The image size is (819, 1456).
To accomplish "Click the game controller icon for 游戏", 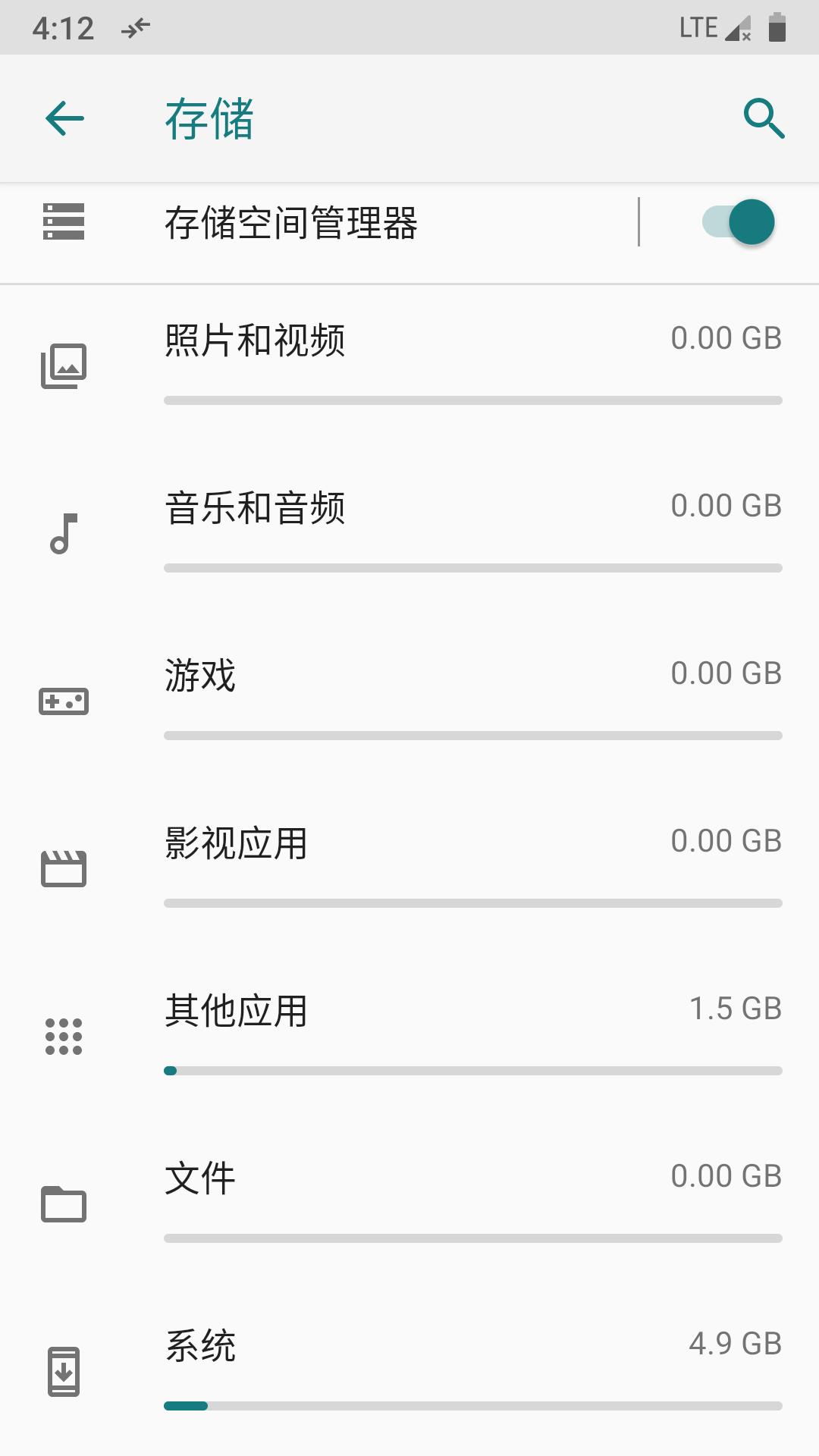I will click(x=64, y=700).
